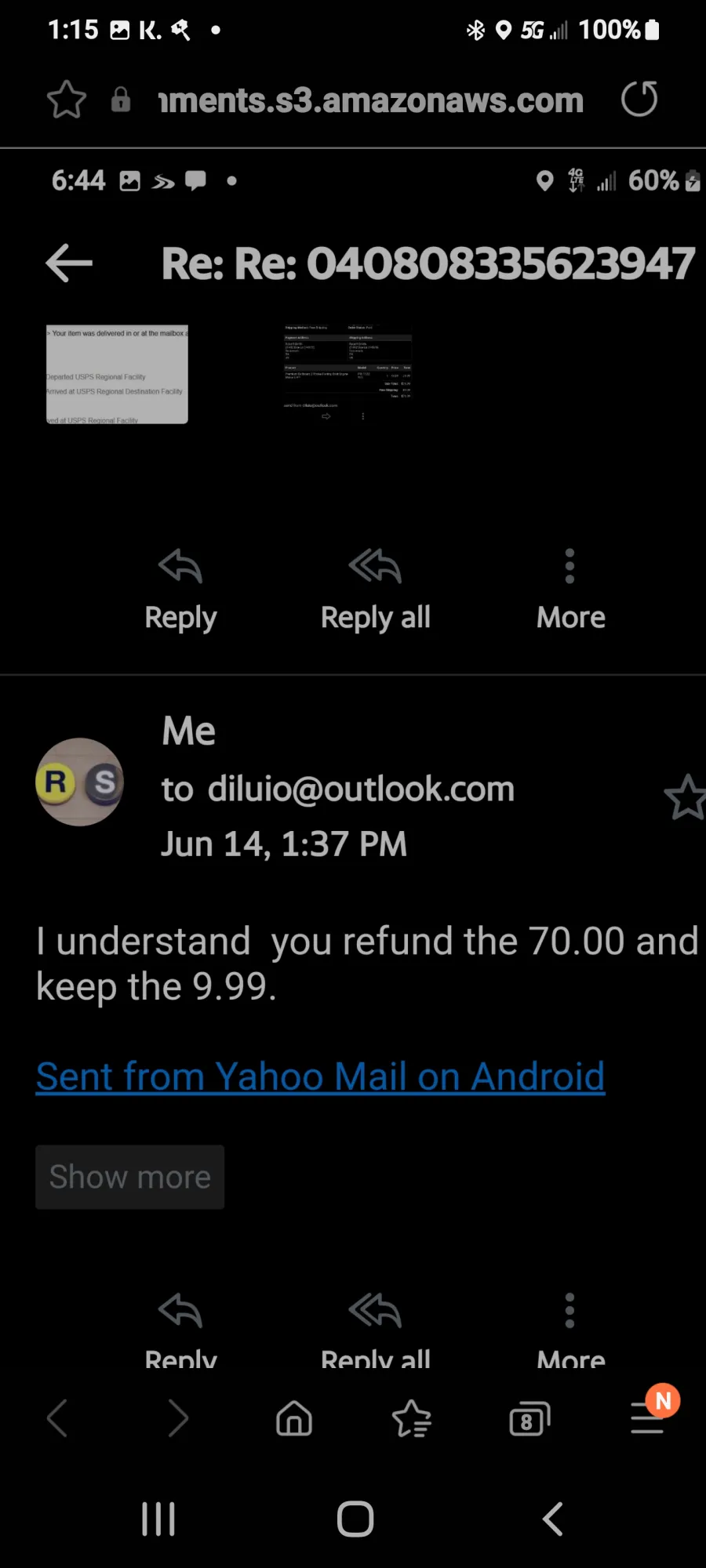The width and height of the screenshot is (706, 1568).
Task: View site security info via lock icon
Action: 121,100
